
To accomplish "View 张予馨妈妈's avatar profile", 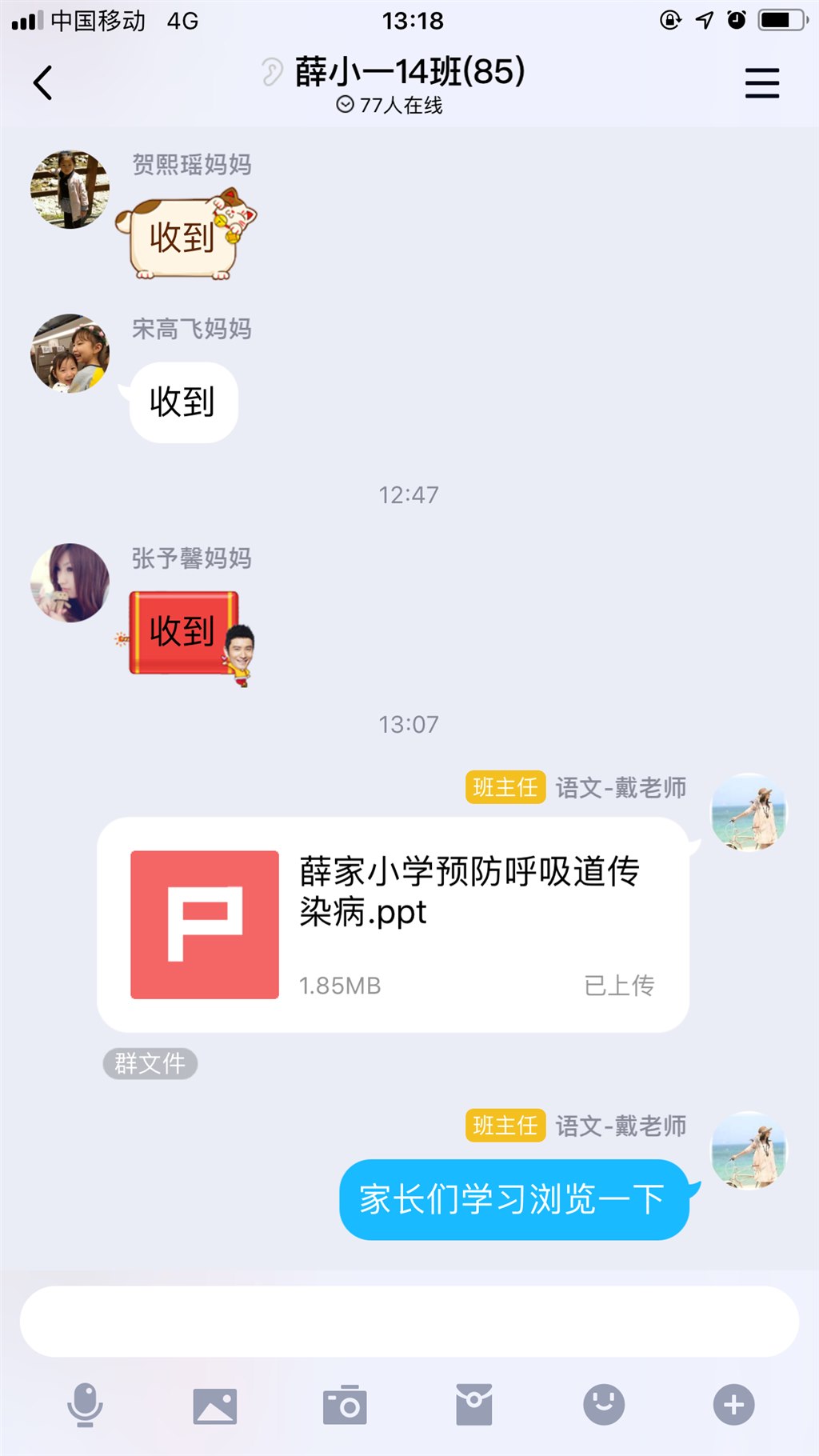I will [70, 582].
